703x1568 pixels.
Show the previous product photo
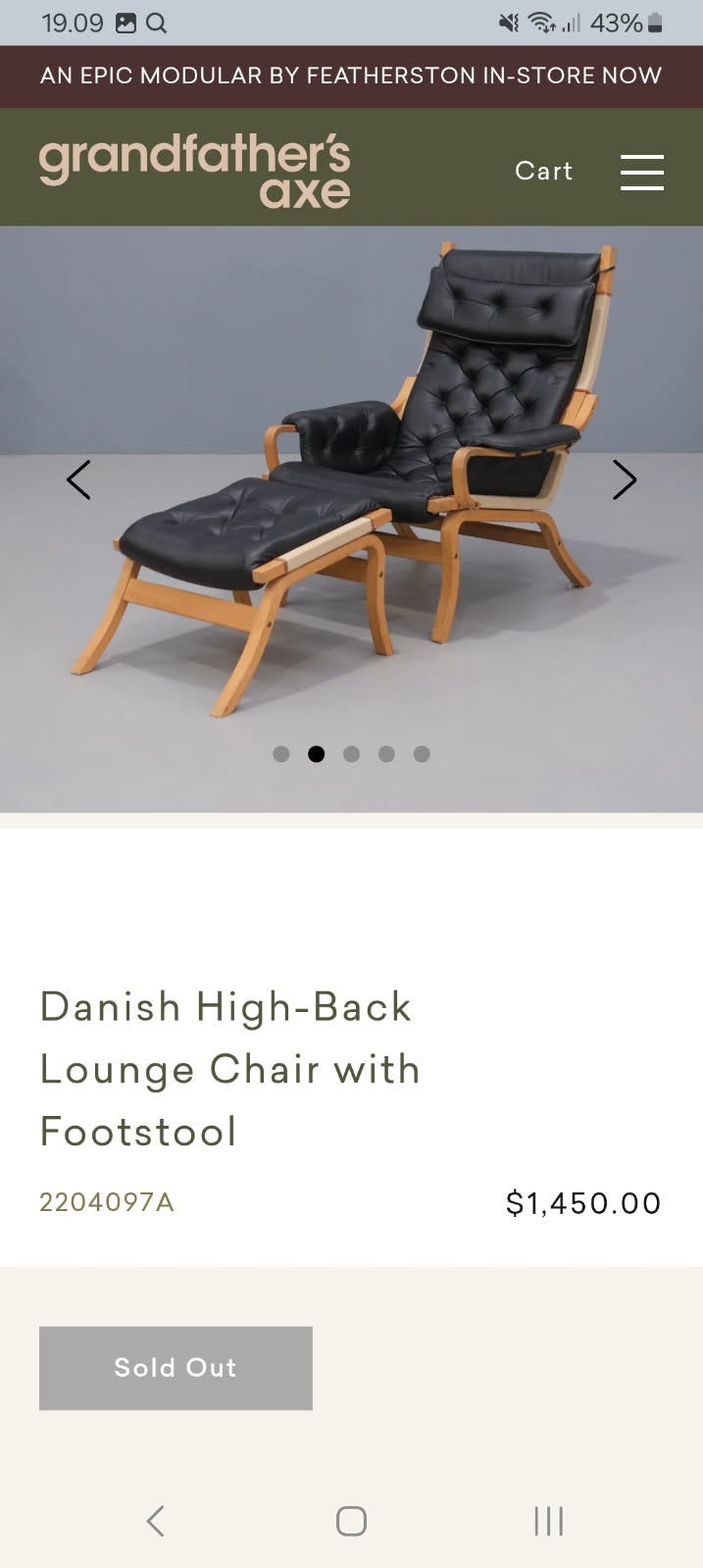pyautogui.click(x=78, y=481)
